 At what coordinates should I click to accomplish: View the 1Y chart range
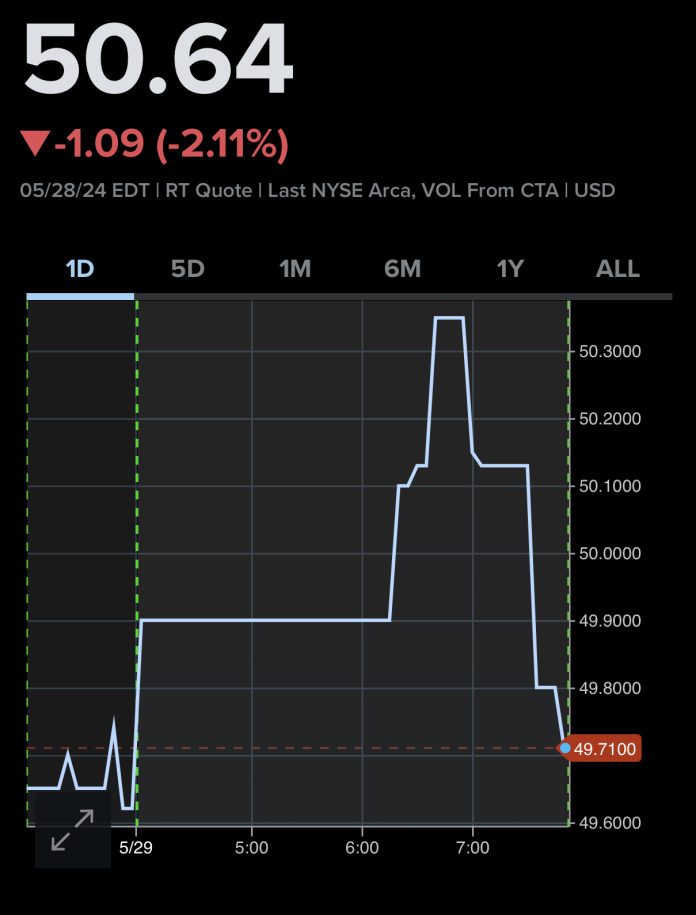click(x=510, y=269)
